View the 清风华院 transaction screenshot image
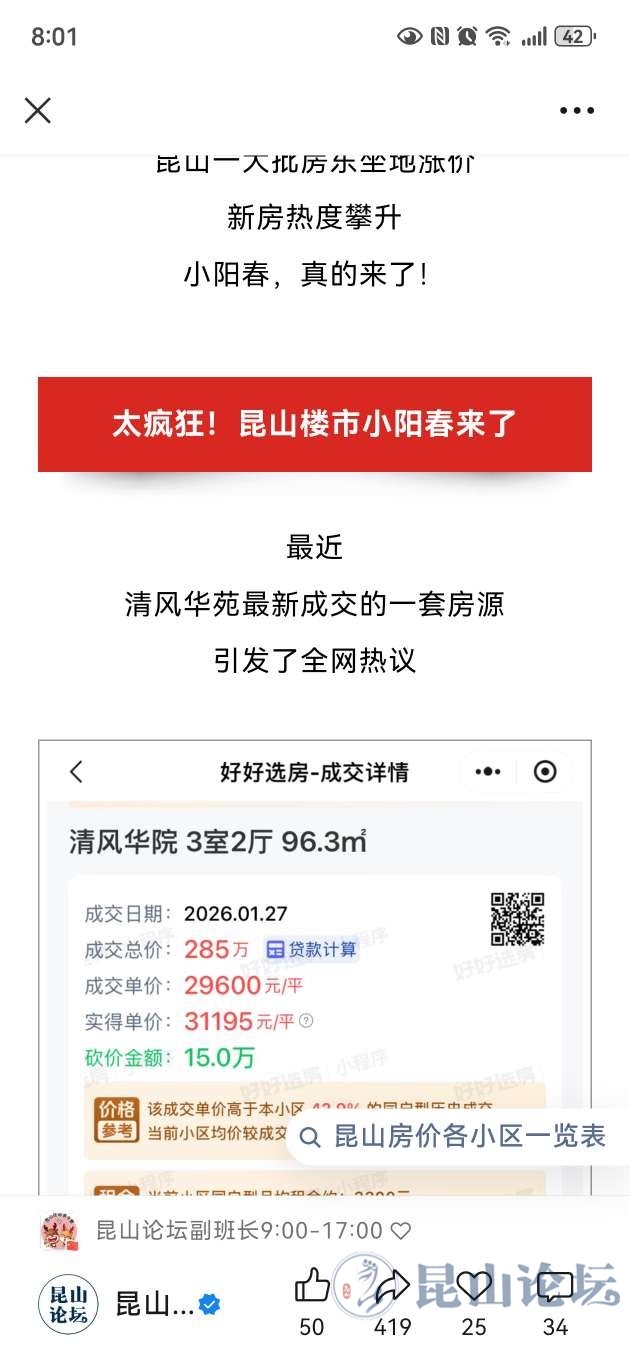The width and height of the screenshot is (630, 1360). pos(314,960)
